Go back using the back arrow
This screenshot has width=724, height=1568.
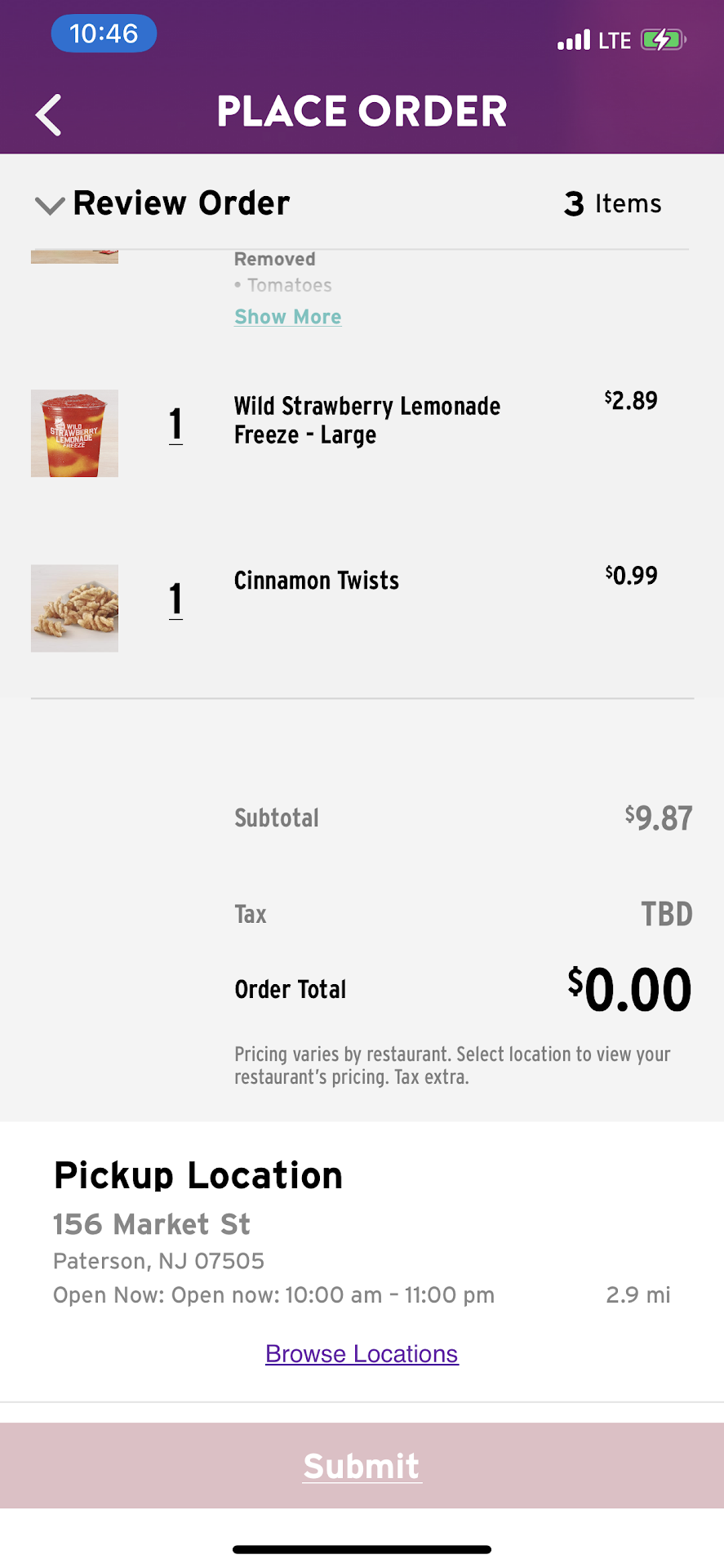coord(49,114)
